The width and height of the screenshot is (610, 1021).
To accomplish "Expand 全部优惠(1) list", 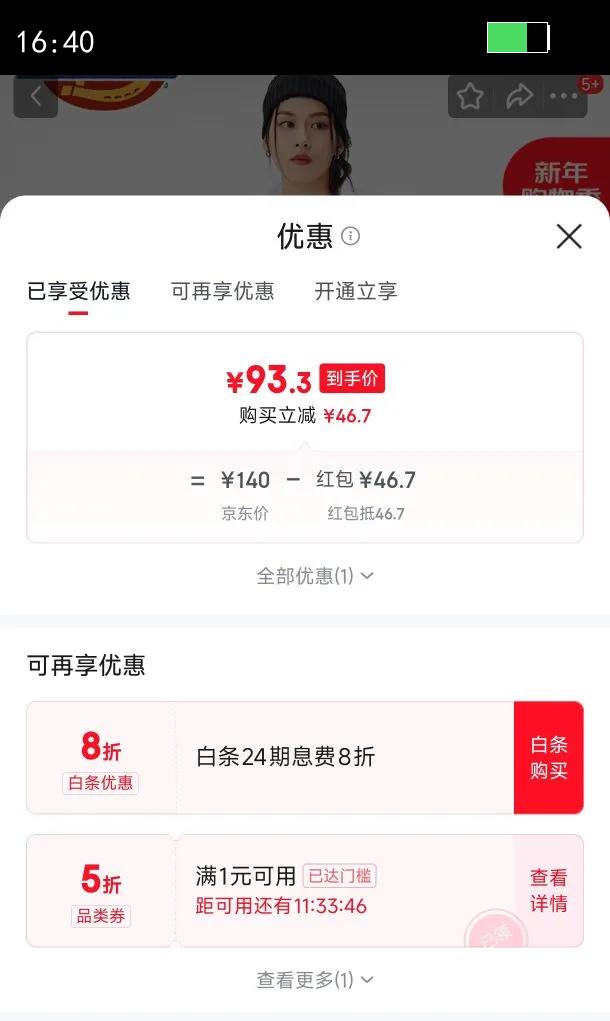I will click(x=314, y=576).
